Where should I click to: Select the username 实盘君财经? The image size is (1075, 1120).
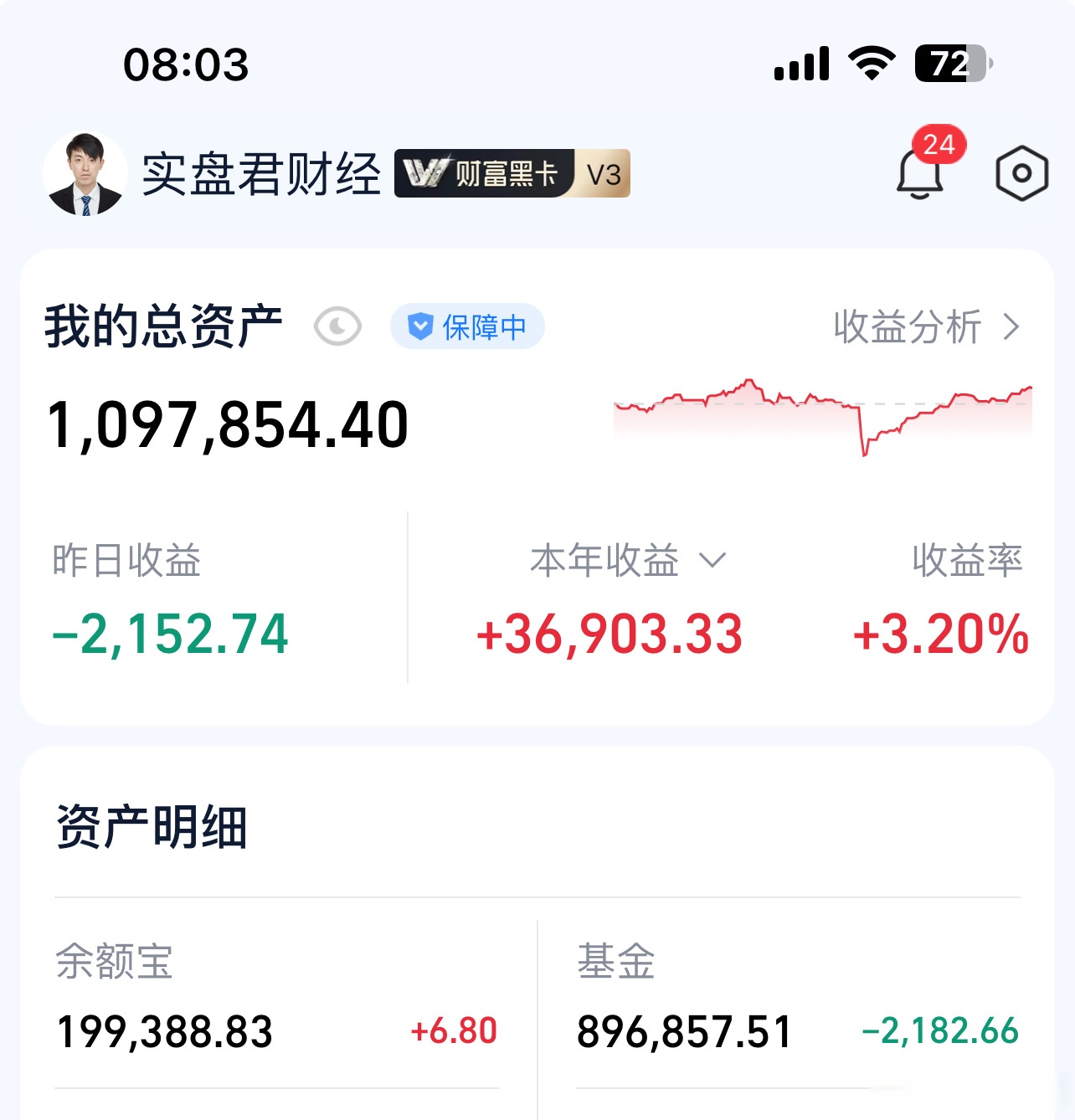[260, 174]
